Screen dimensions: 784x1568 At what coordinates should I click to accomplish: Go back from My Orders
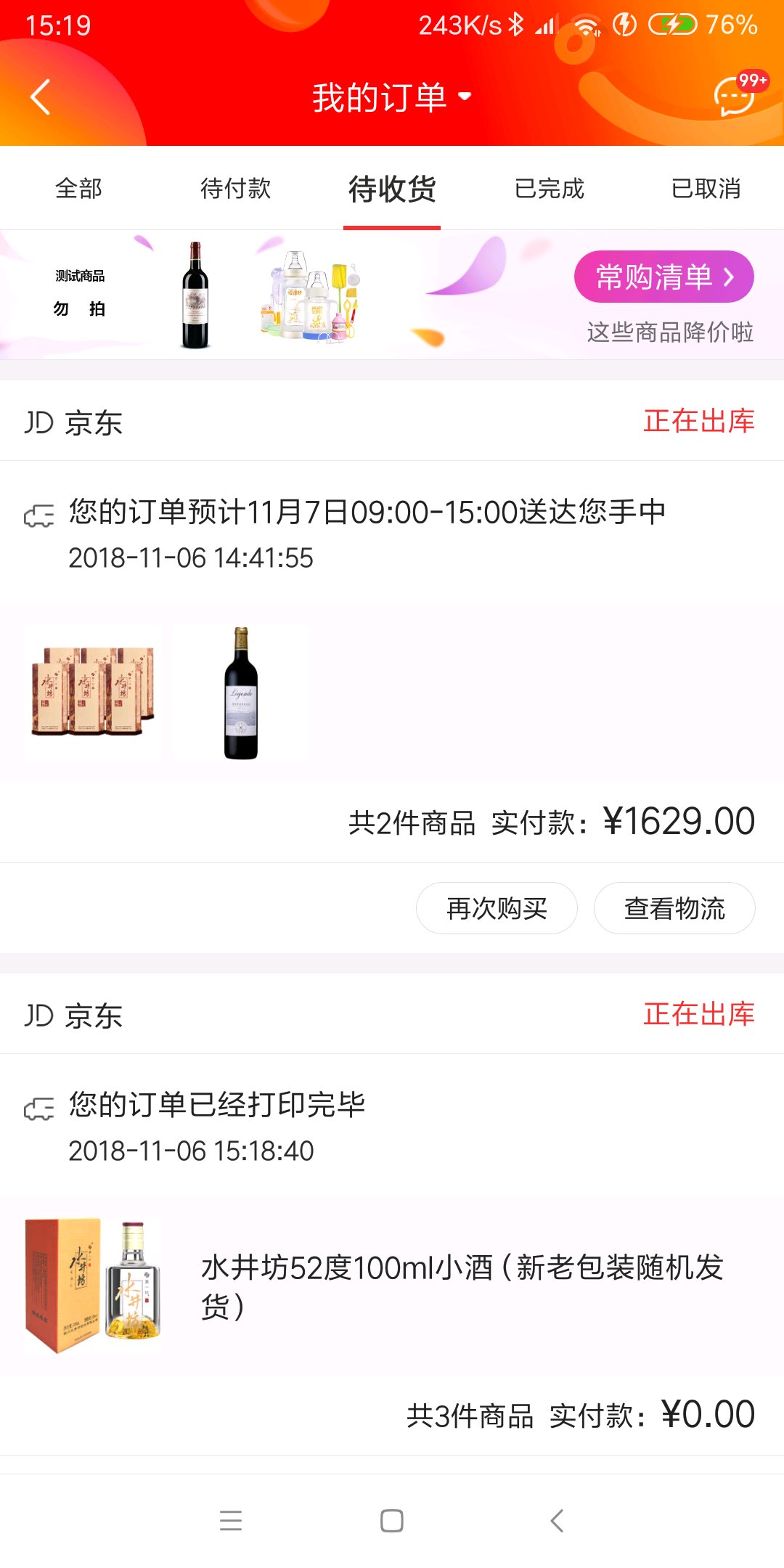click(x=41, y=97)
